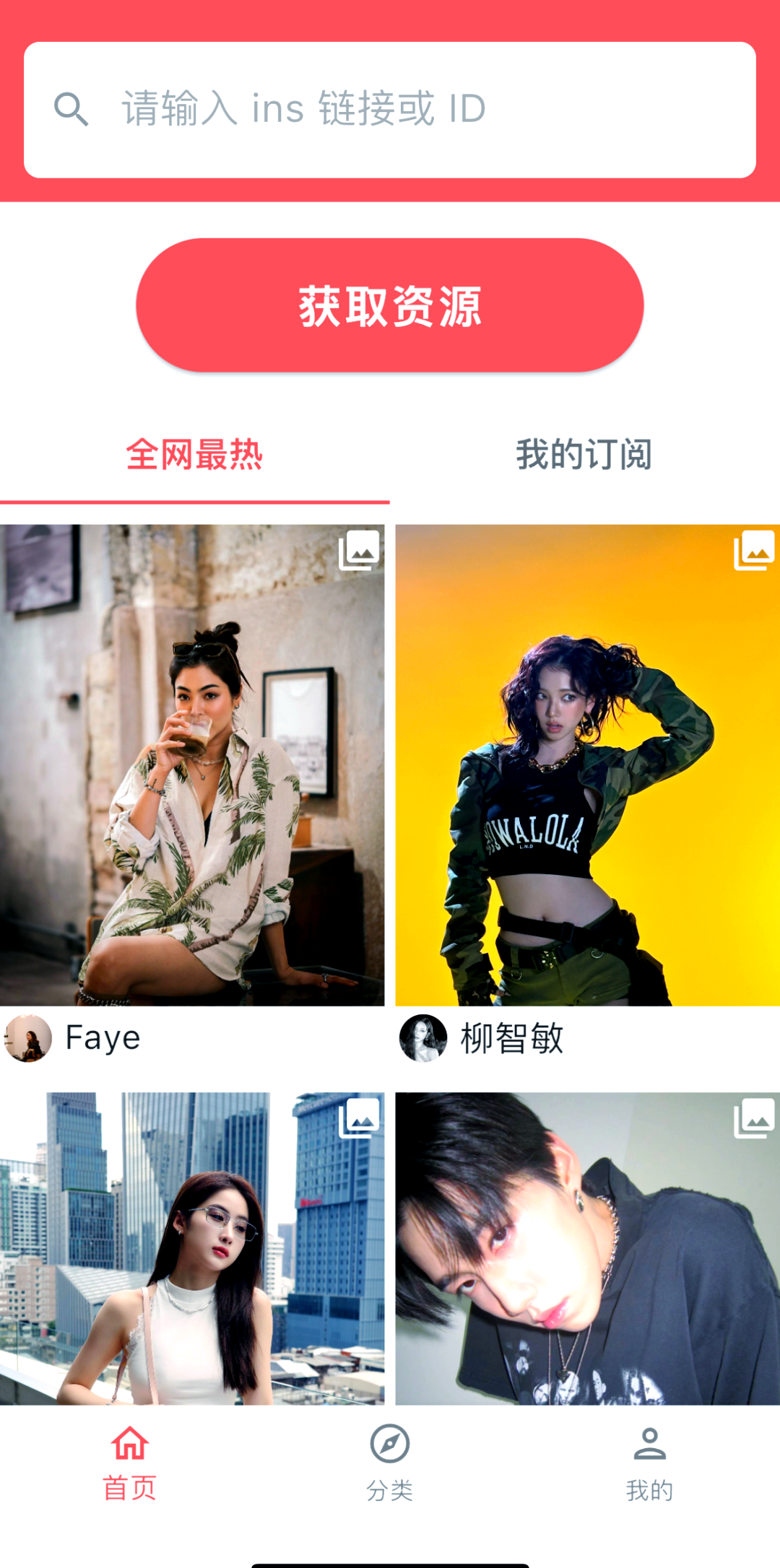The width and height of the screenshot is (780, 1568).
Task: Click the gallery icon on the dark-haired boy's photo
Action: click(754, 1118)
